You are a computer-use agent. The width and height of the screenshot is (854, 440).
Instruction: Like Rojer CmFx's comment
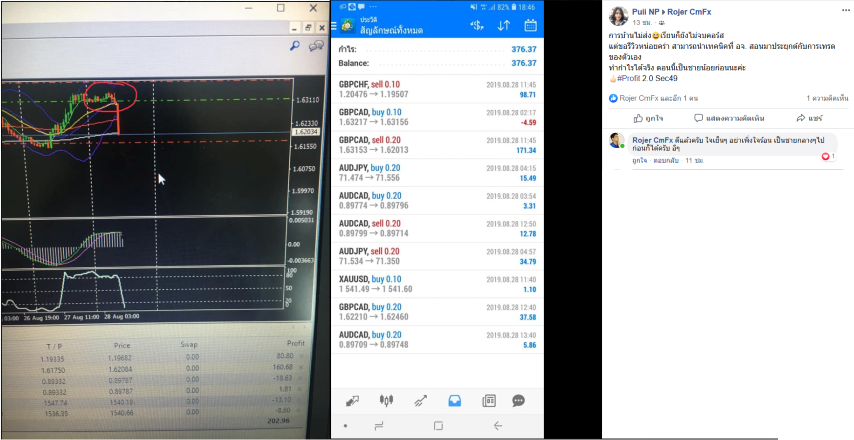tap(639, 160)
